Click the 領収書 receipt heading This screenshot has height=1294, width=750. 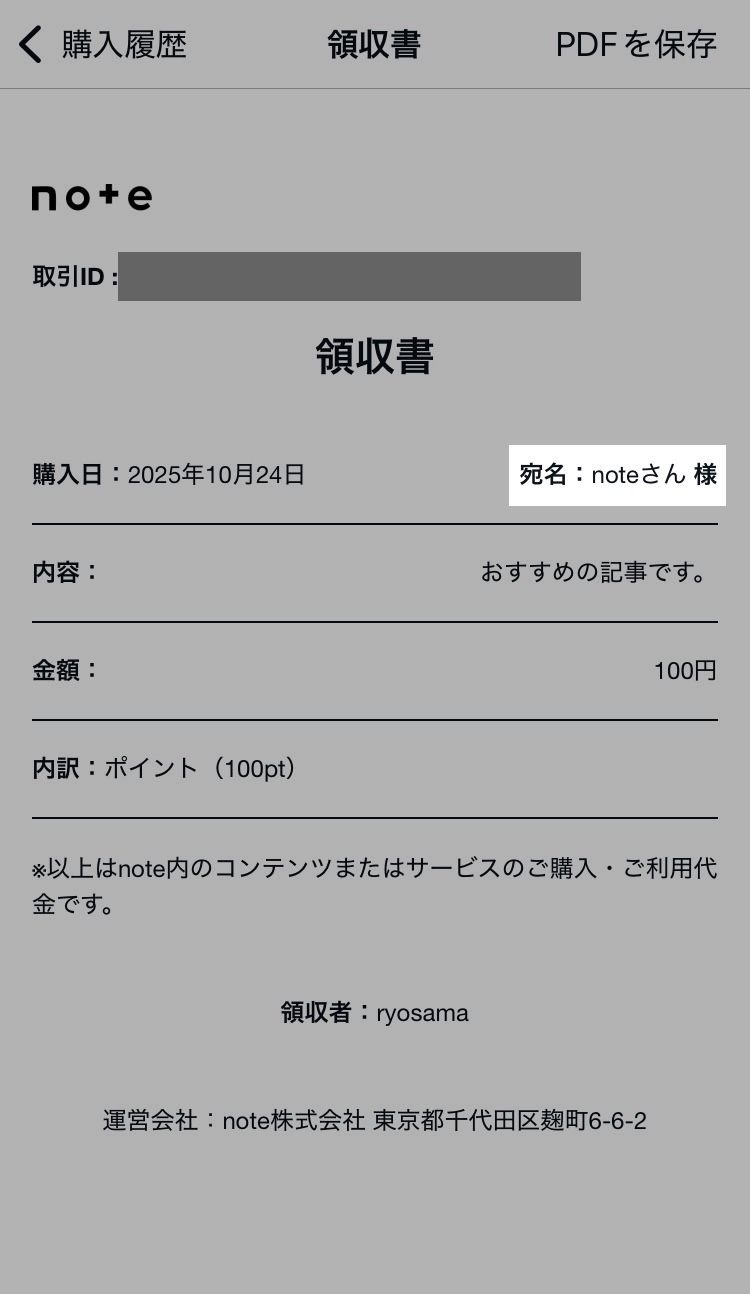point(374,356)
